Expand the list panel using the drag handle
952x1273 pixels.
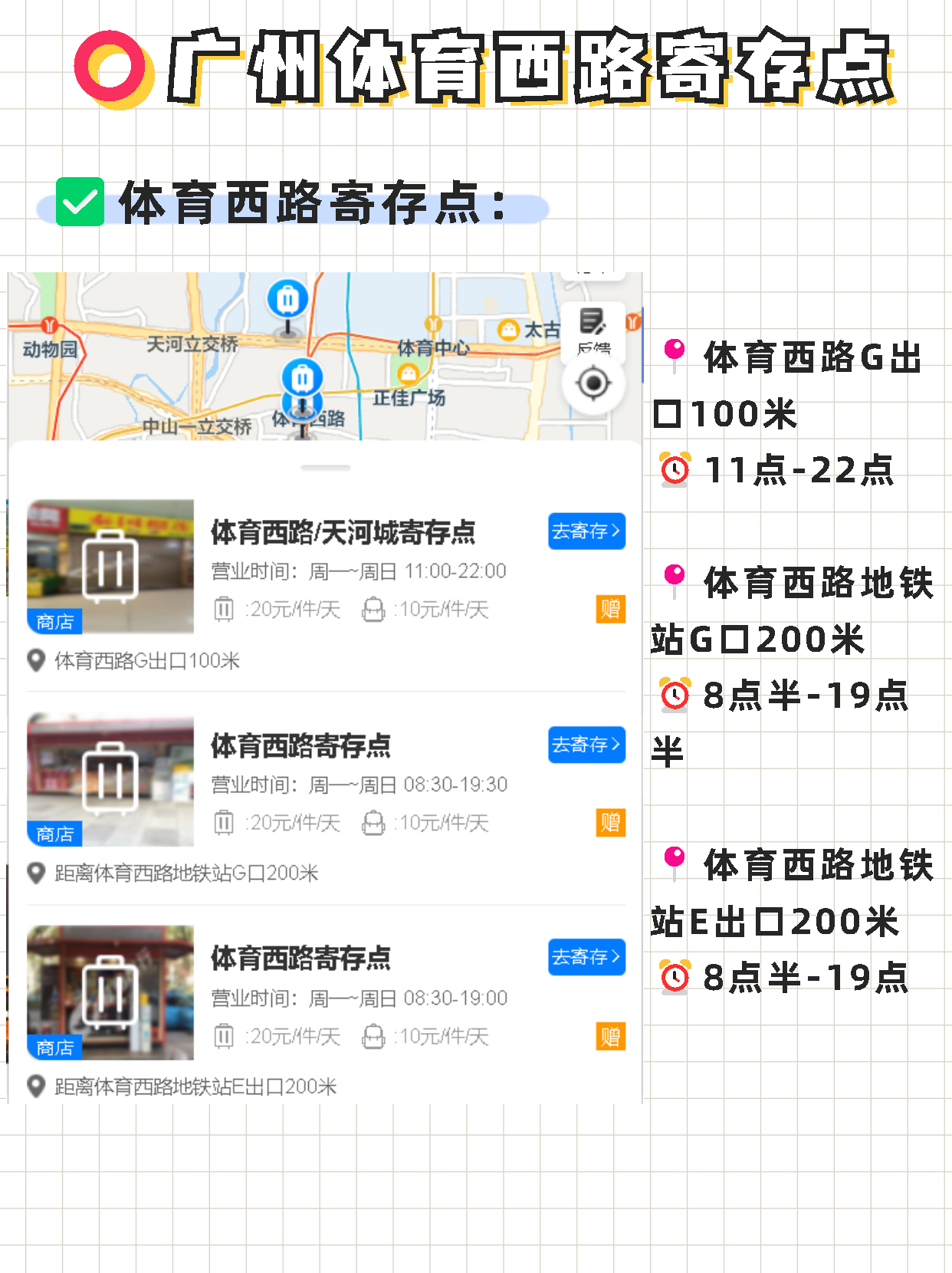(x=325, y=465)
